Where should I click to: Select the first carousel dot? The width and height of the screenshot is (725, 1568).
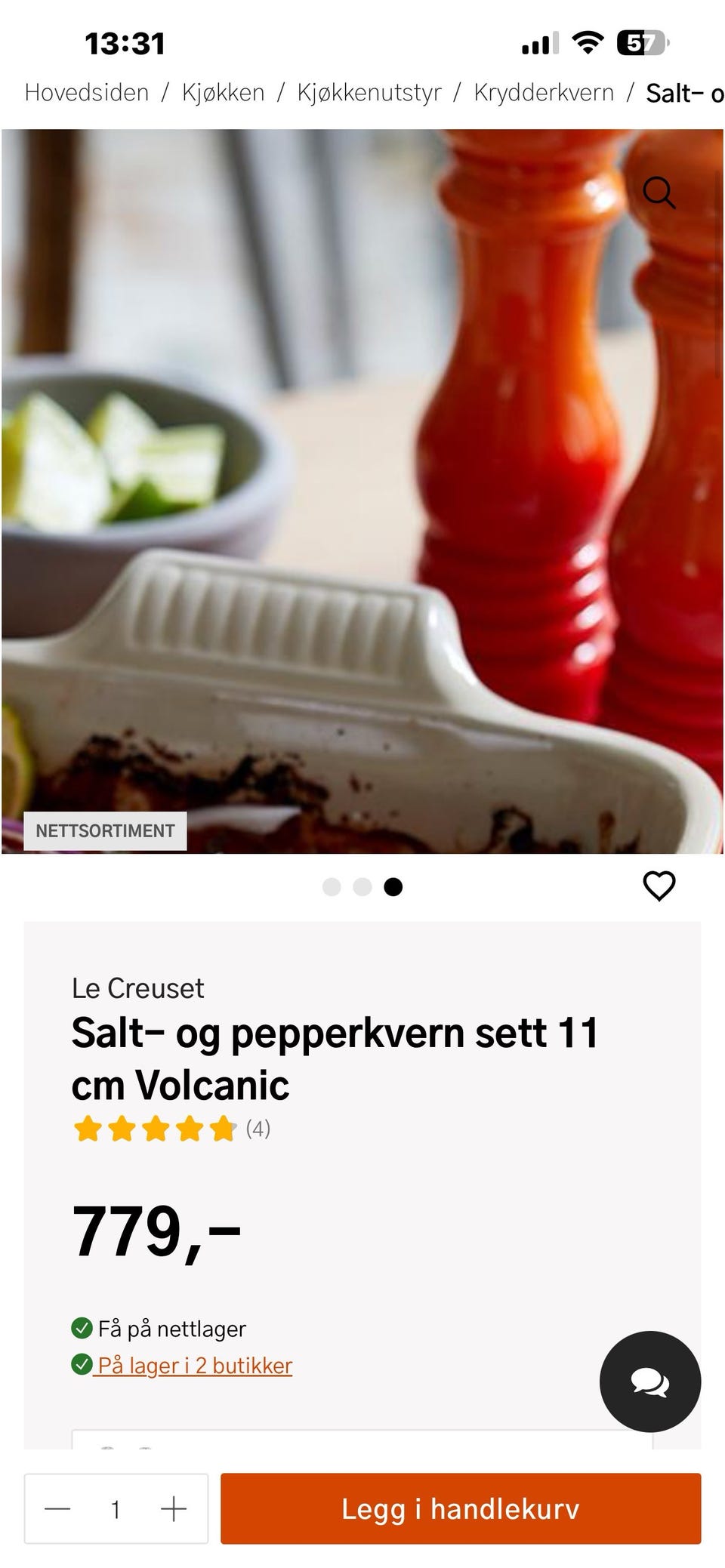332,886
